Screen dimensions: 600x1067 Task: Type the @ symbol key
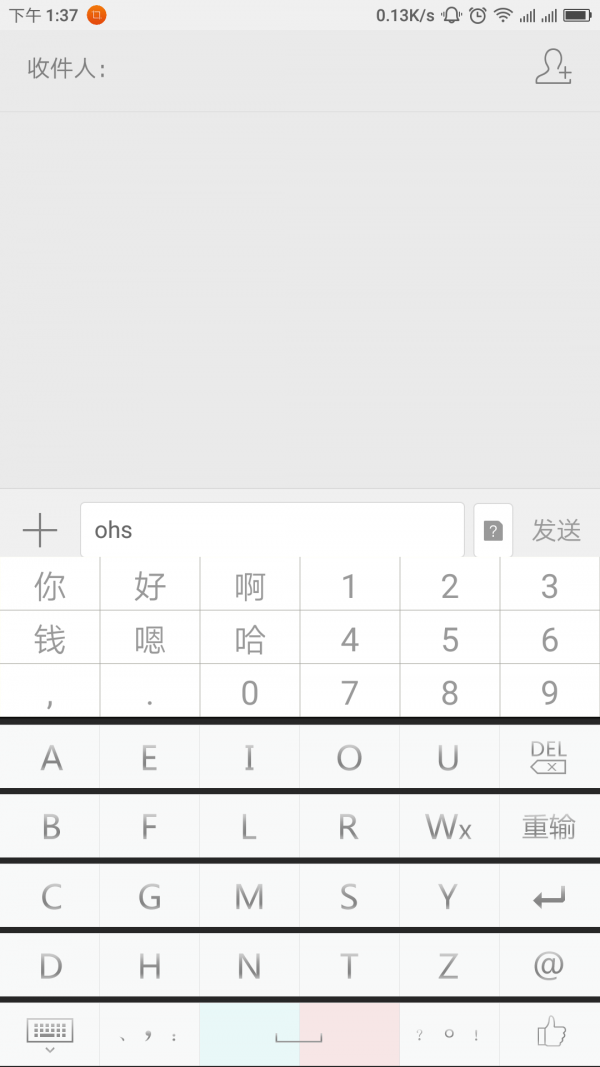pos(548,965)
